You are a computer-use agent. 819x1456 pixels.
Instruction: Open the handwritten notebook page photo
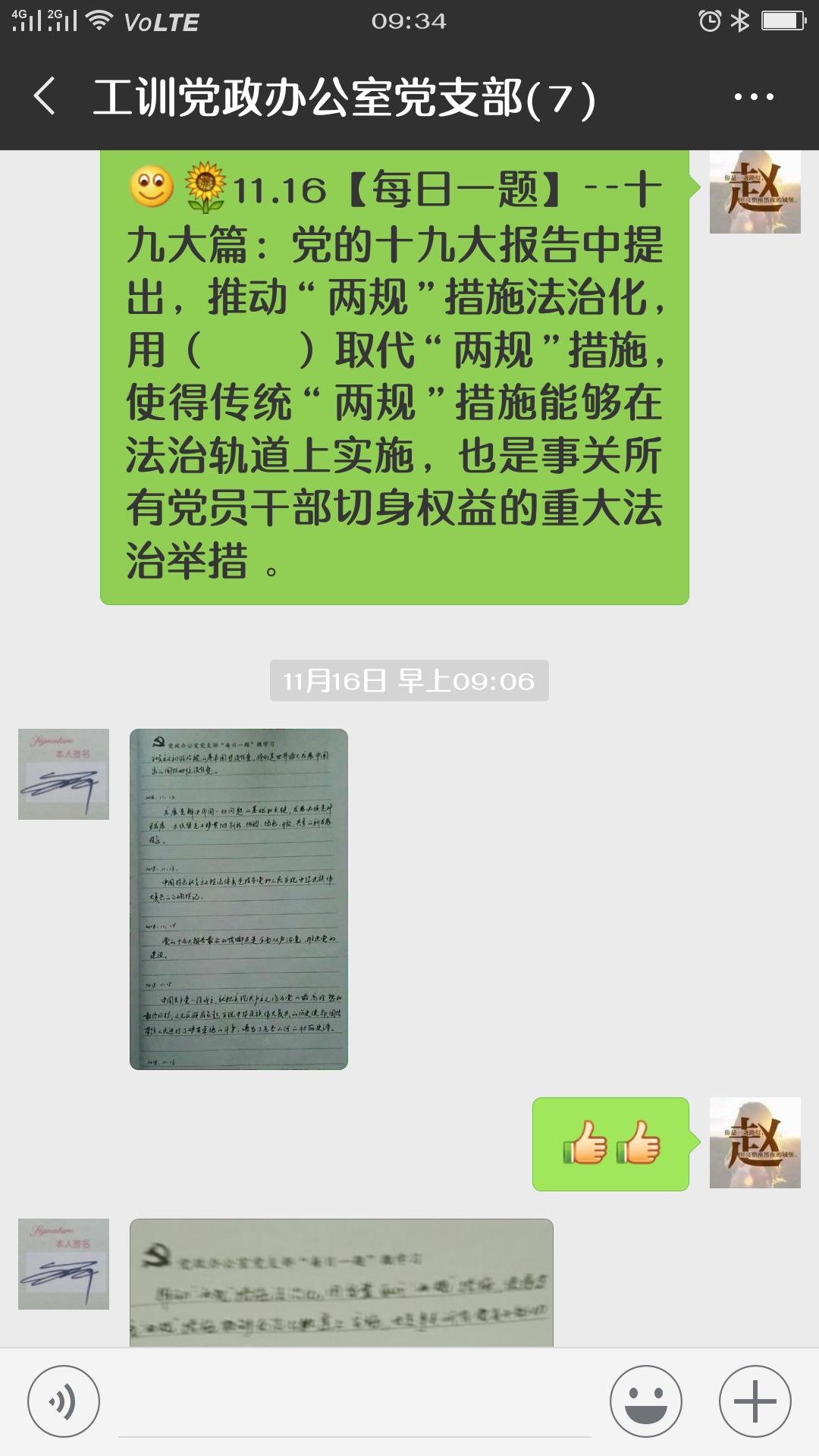(239, 899)
